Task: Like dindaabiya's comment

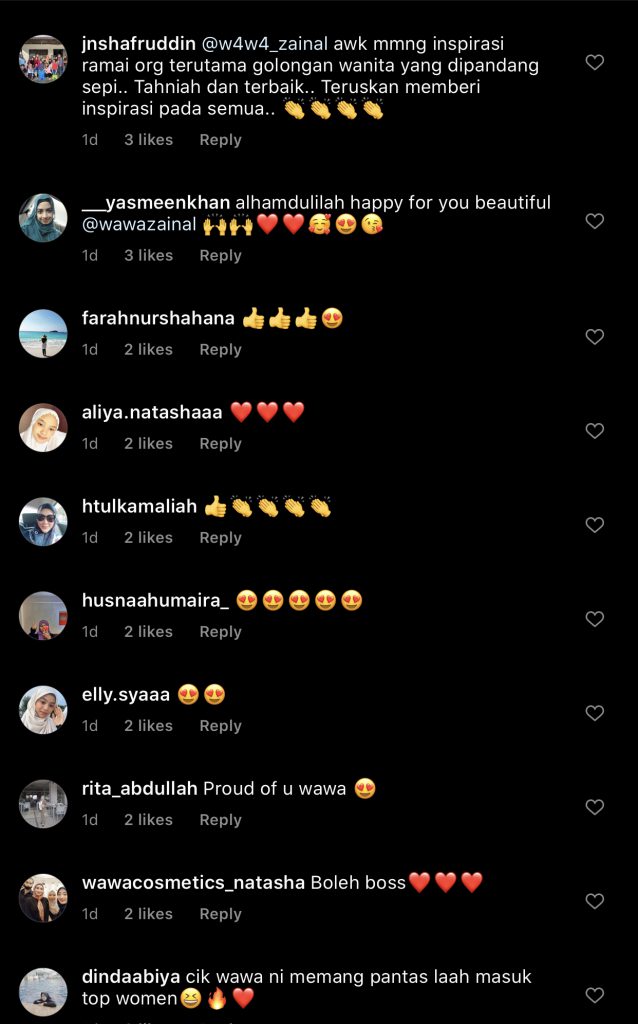Action: [x=594, y=995]
